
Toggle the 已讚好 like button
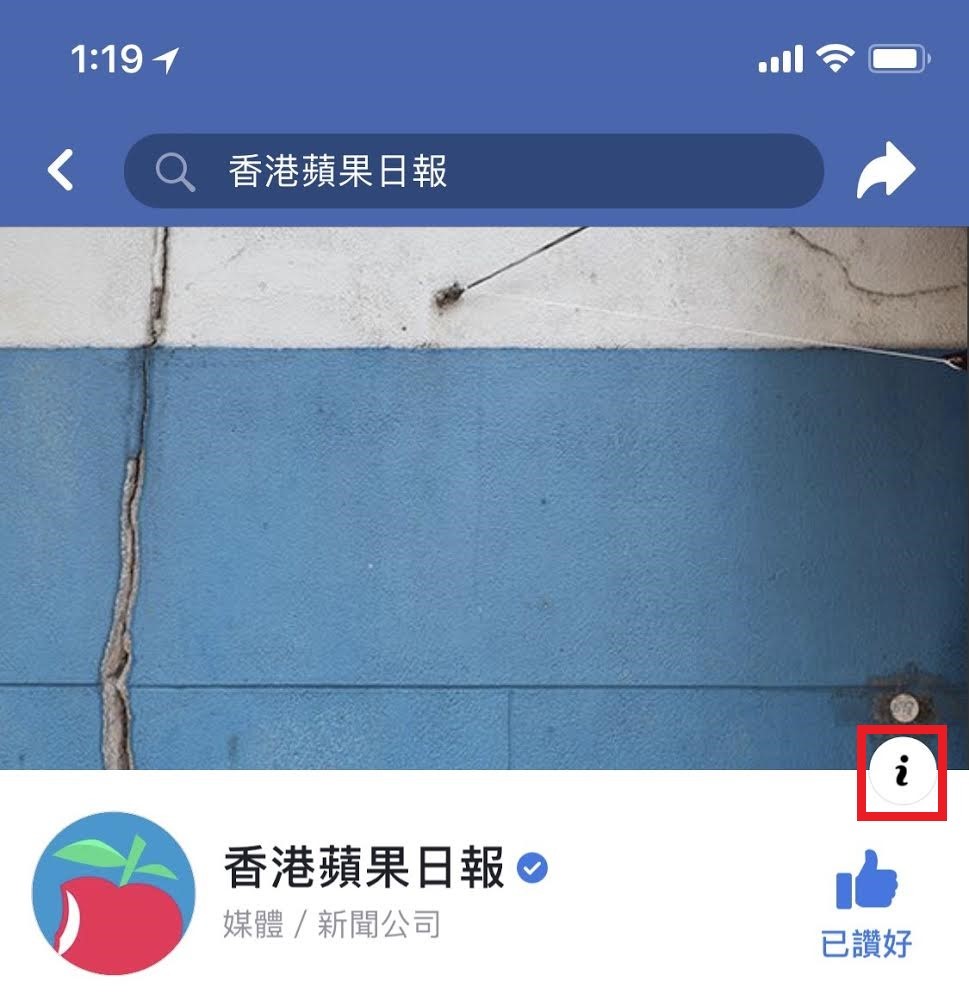click(866, 902)
